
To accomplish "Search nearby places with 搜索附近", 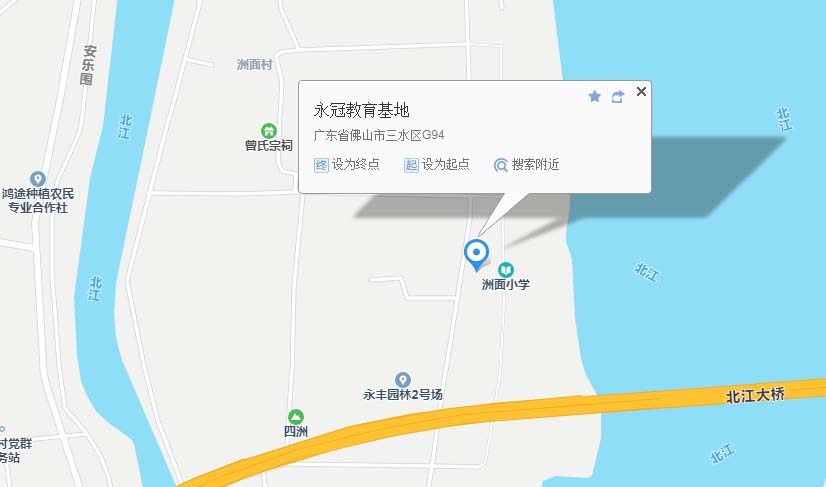I will (x=526, y=165).
